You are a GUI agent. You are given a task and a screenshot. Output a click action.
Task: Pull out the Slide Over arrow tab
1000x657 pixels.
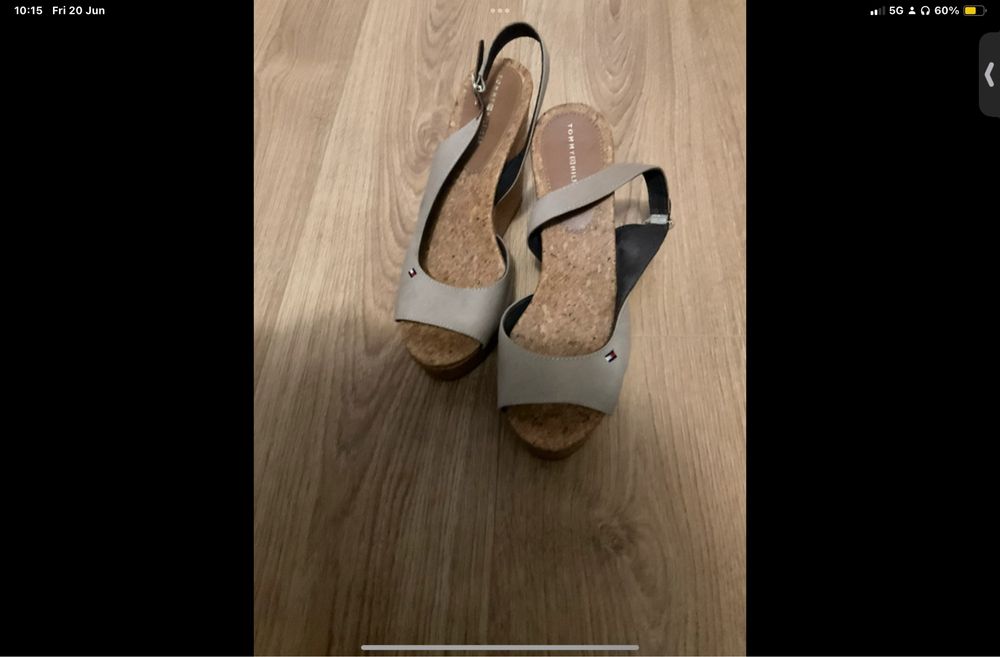click(x=989, y=75)
